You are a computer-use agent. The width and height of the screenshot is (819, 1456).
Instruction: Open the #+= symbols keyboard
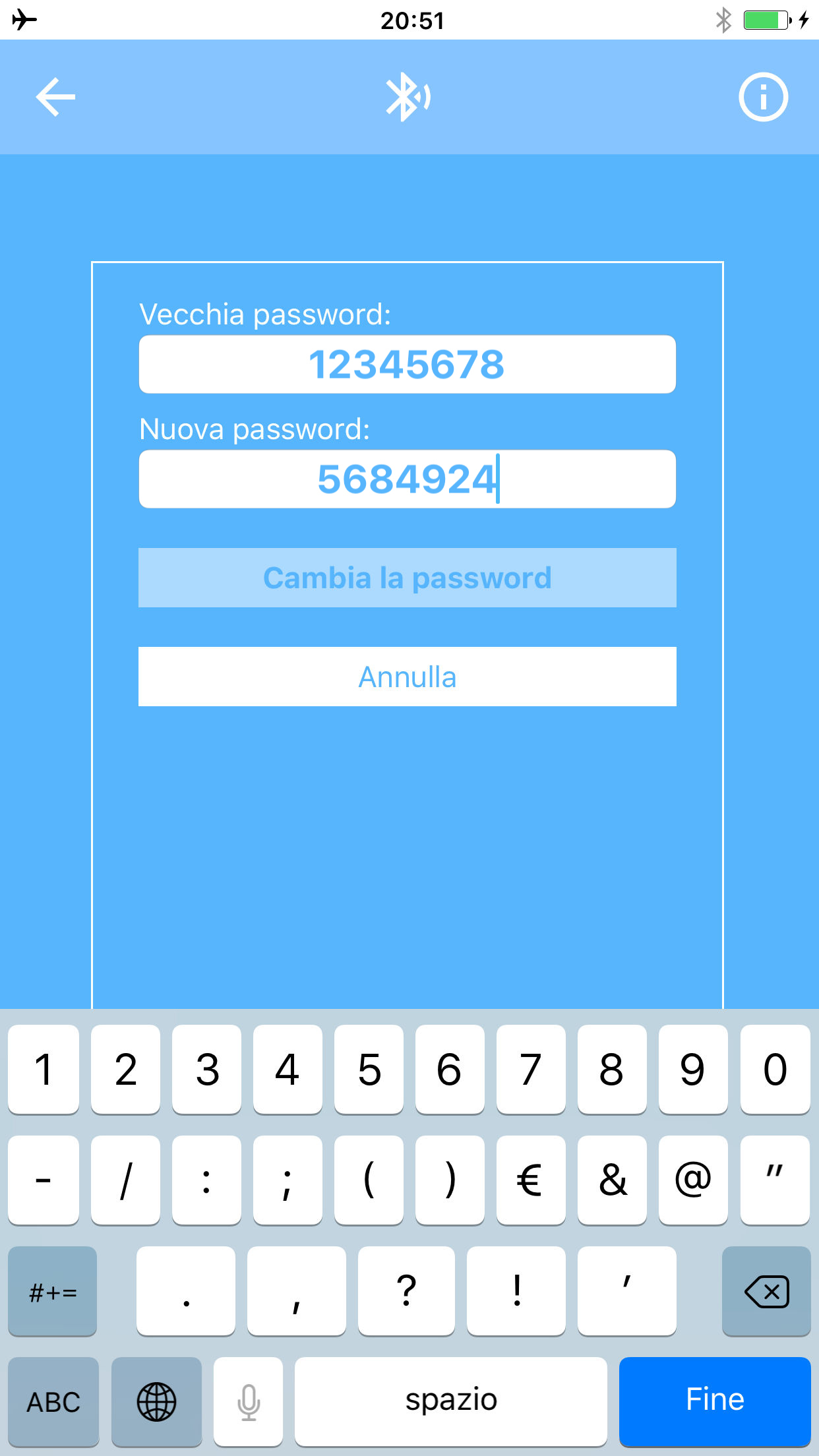tap(53, 1291)
